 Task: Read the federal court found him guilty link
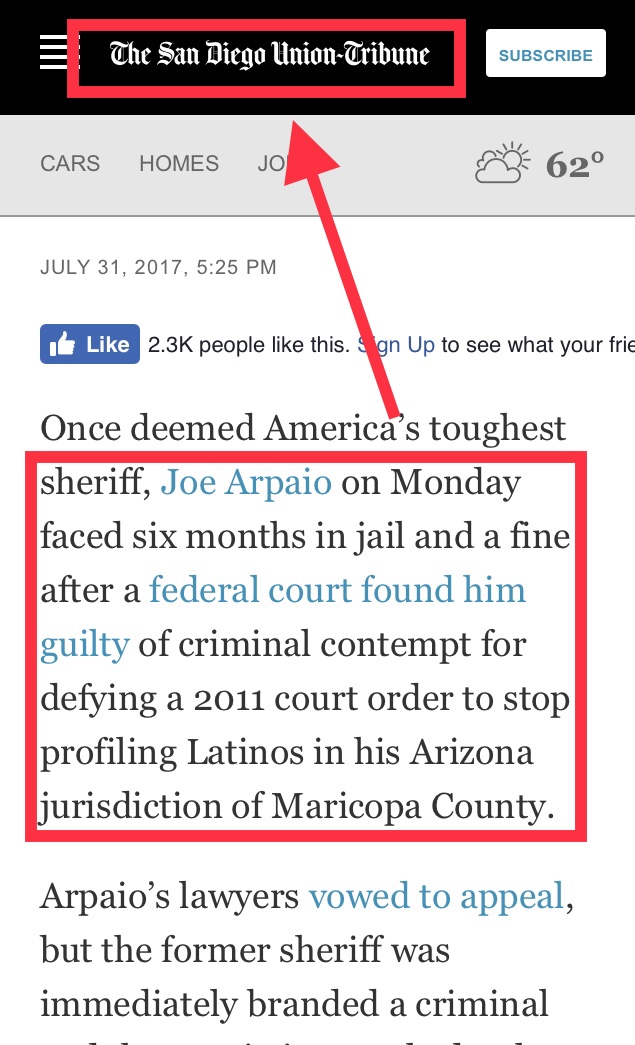tap(337, 590)
